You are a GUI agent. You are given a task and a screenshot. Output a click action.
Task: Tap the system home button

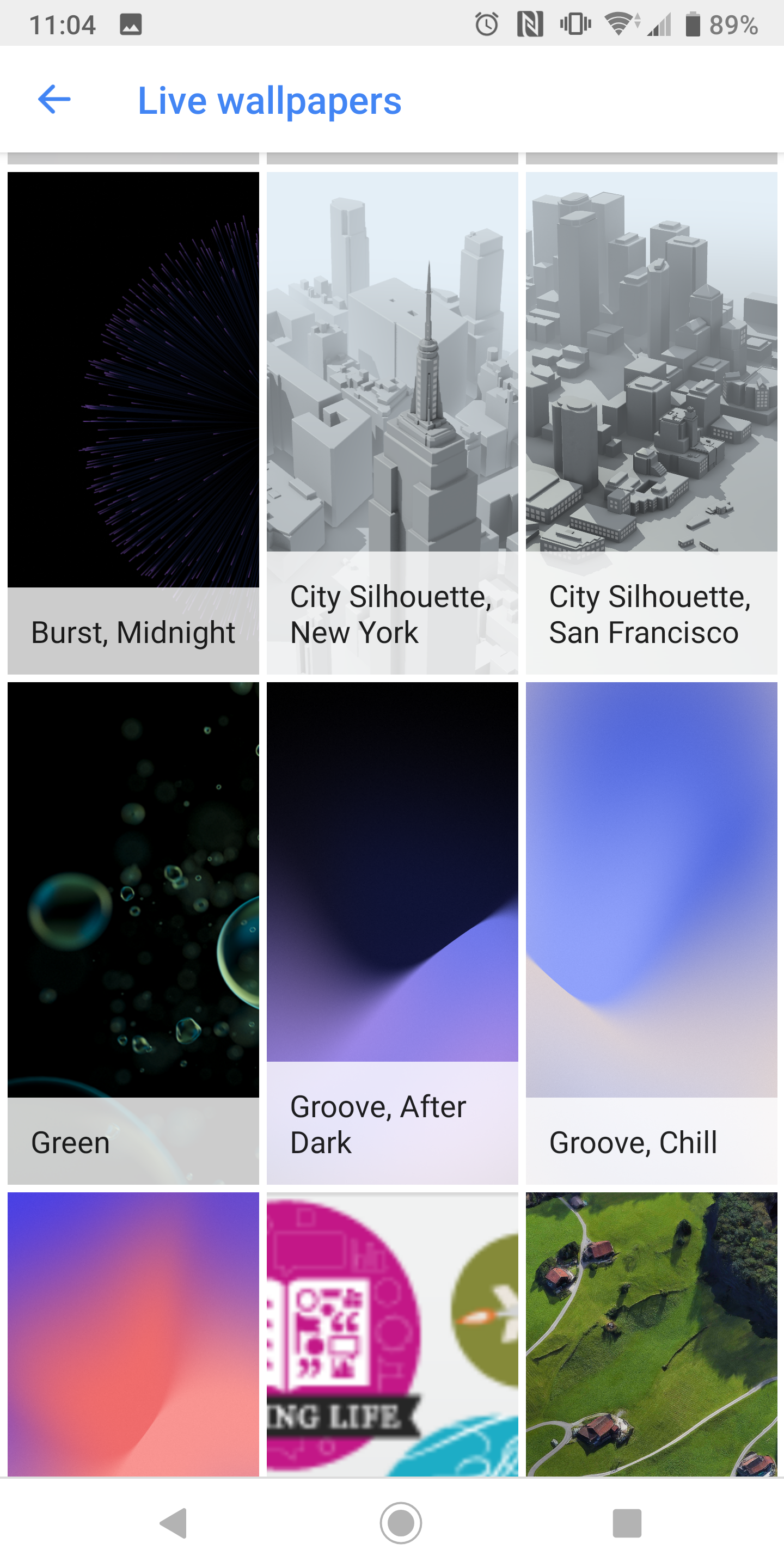pyautogui.click(x=401, y=1523)
